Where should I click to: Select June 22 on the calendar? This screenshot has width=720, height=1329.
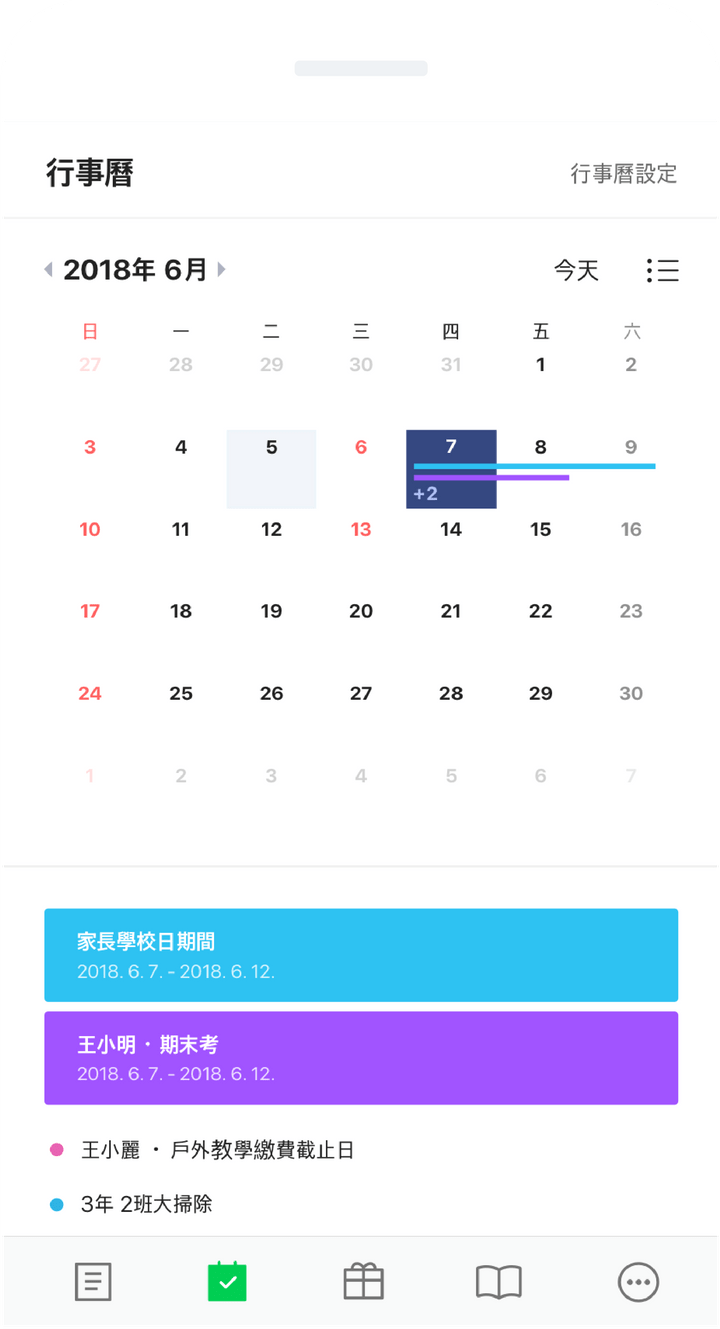[541, 612]
